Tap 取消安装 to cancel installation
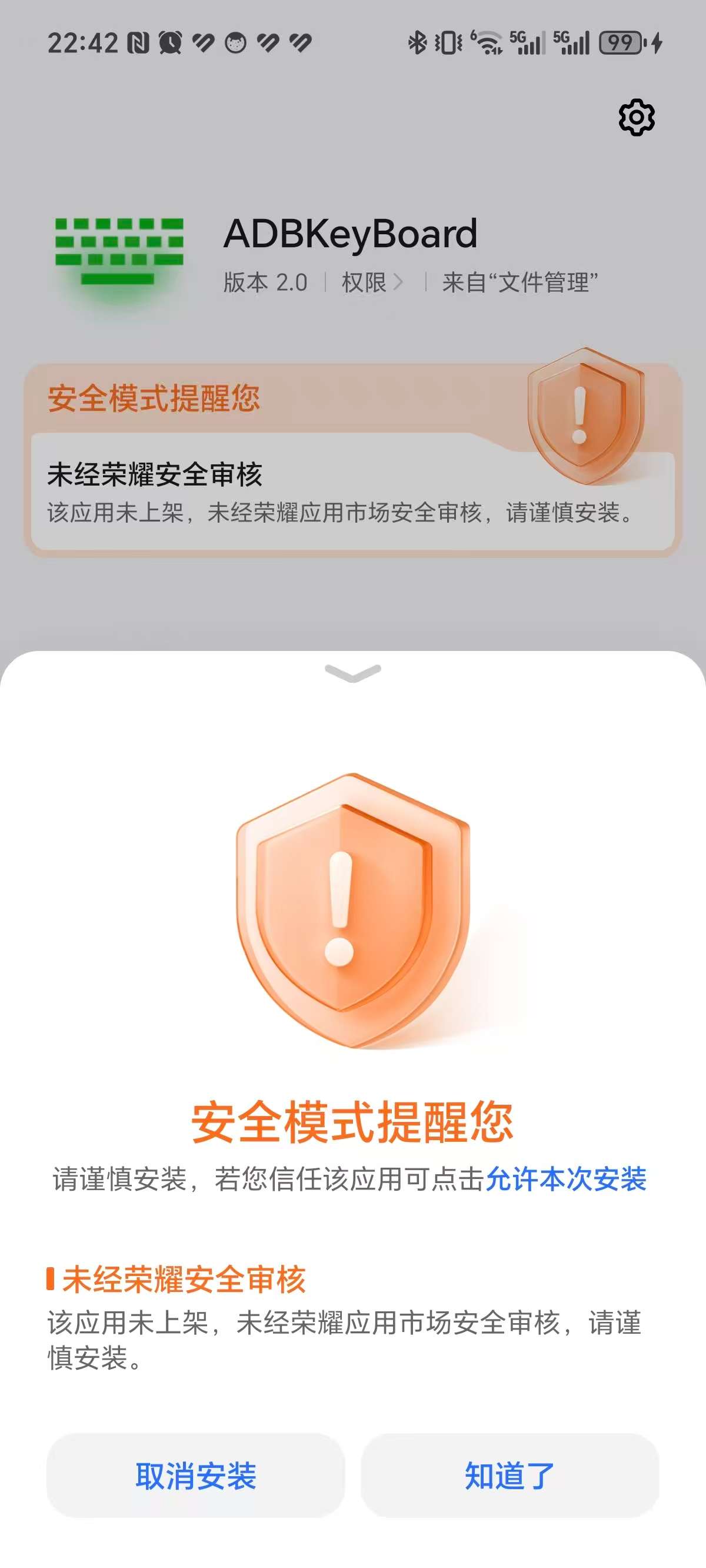The image size is (706, 1568). tap(195, 1475)
